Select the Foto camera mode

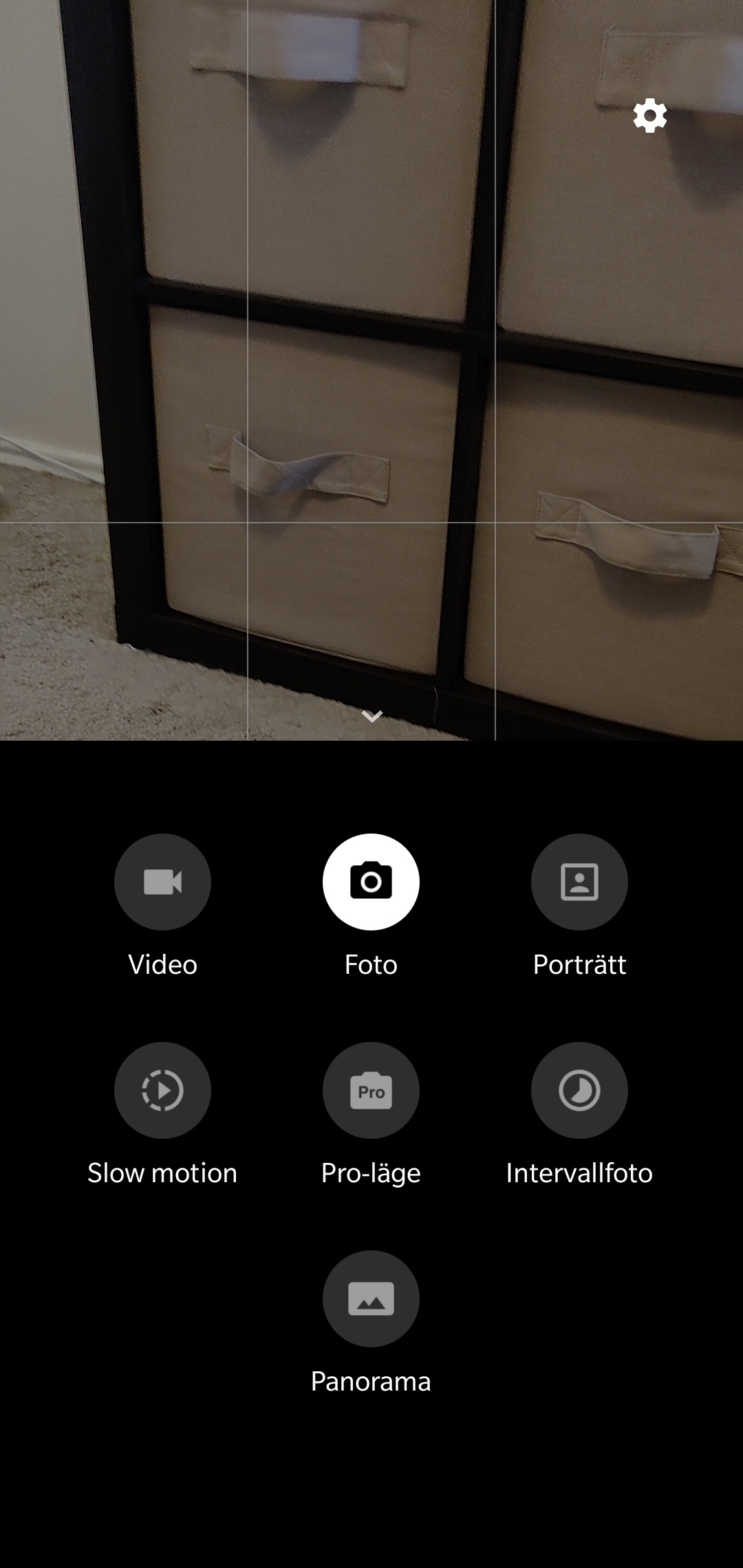coord(371,882)
